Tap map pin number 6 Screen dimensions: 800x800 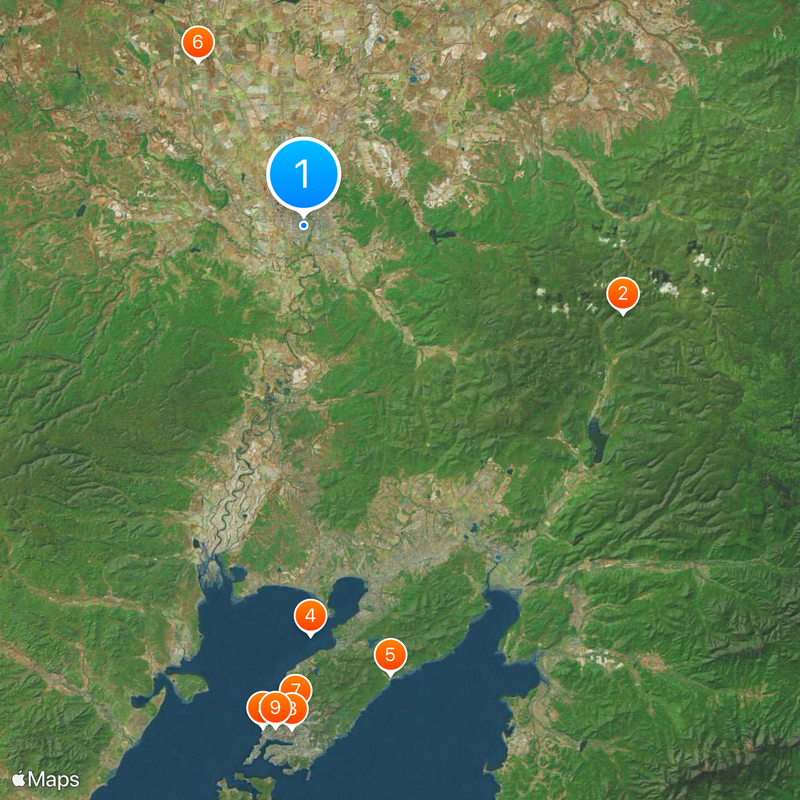click(197, 43)
